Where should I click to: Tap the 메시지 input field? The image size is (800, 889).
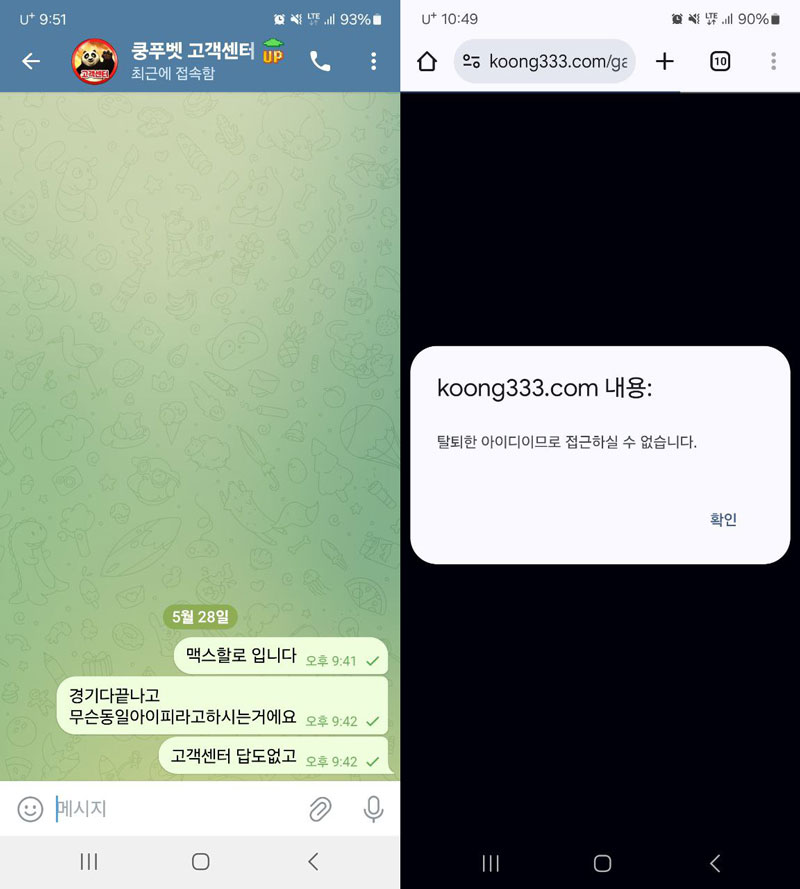170,809
